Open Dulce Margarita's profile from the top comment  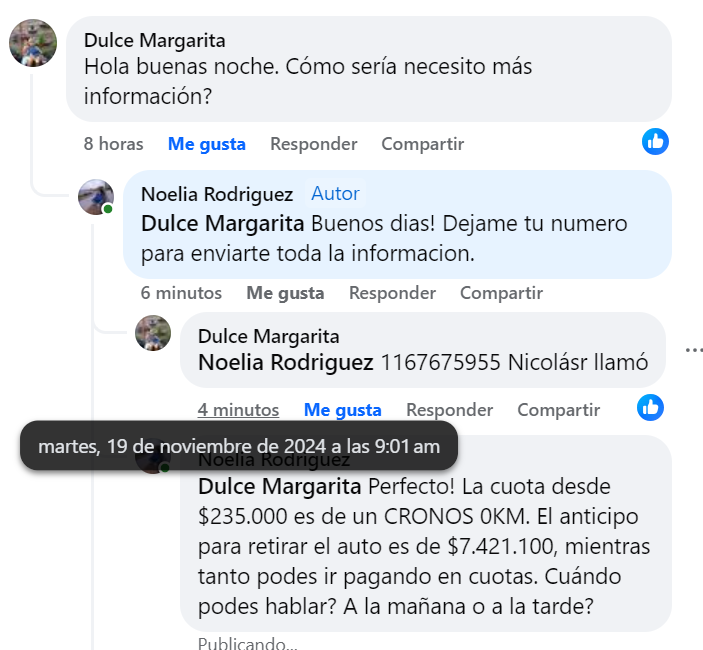154,41
